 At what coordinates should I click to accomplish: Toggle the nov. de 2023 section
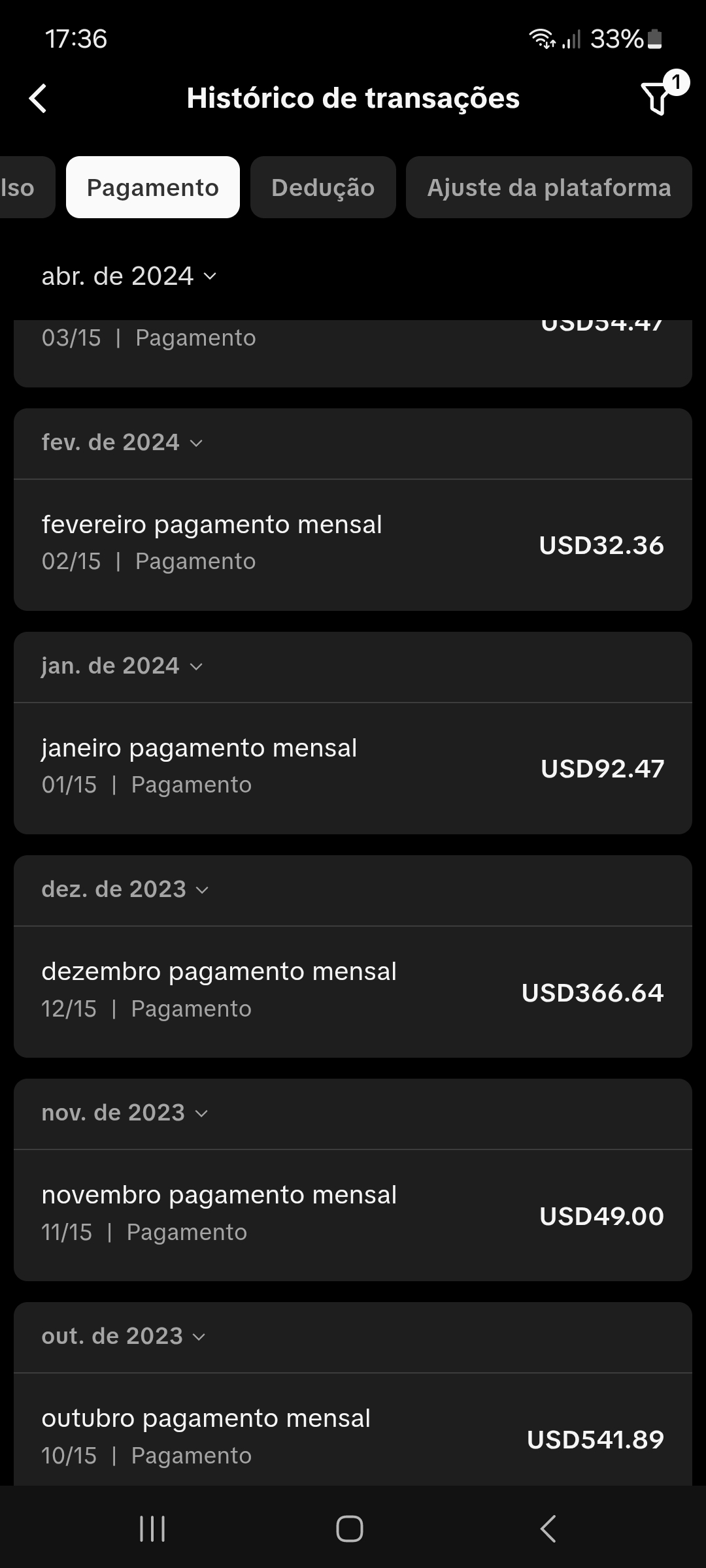124,1113
